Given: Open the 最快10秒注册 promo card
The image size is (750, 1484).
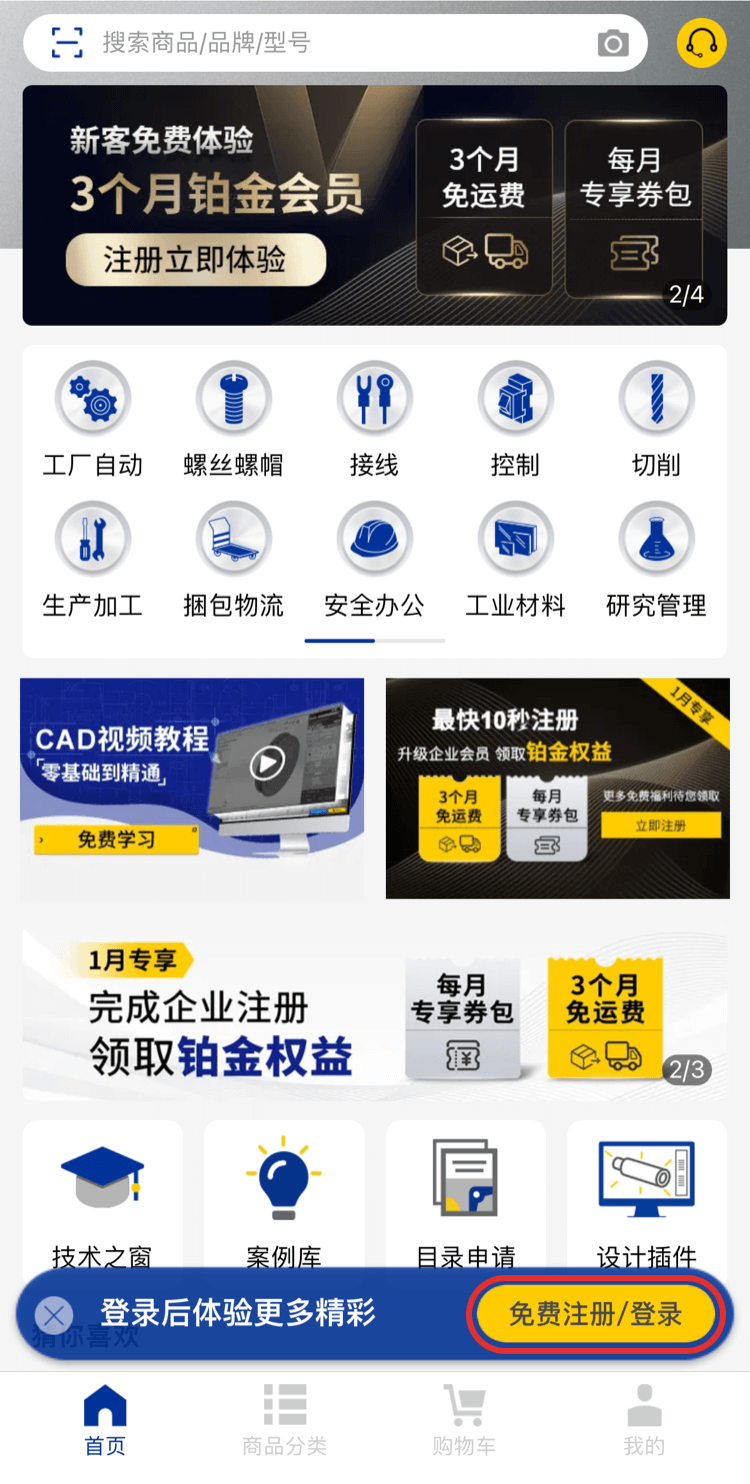Looking at the screenshot, I should pos(557,788).
